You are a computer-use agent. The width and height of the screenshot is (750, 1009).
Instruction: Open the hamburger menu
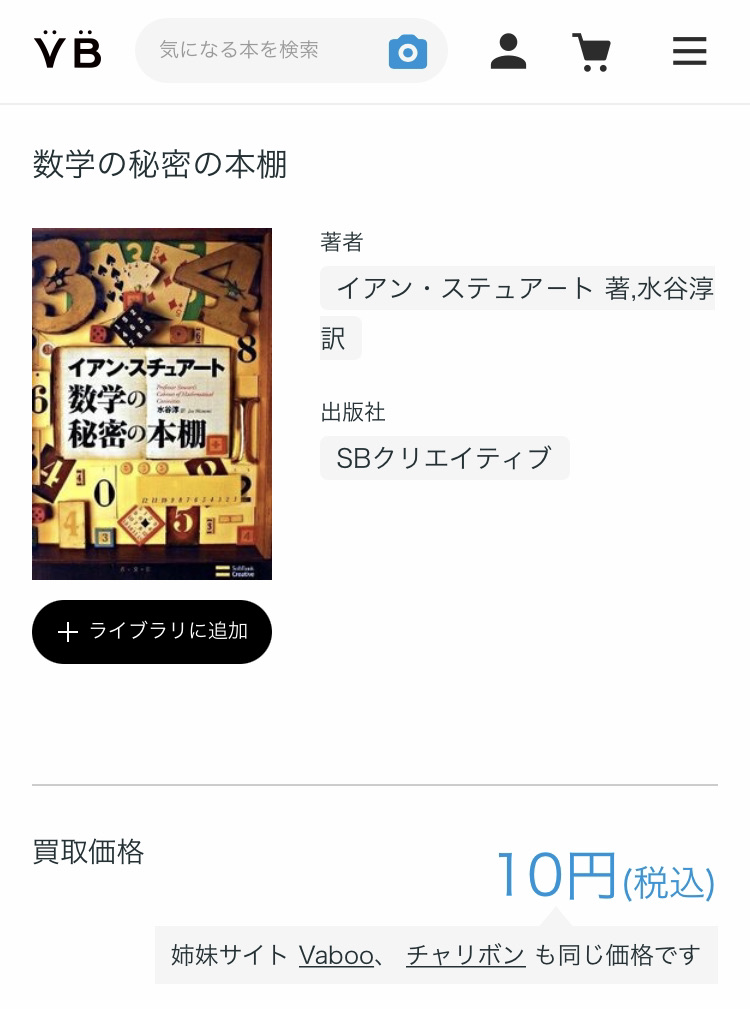689,51
